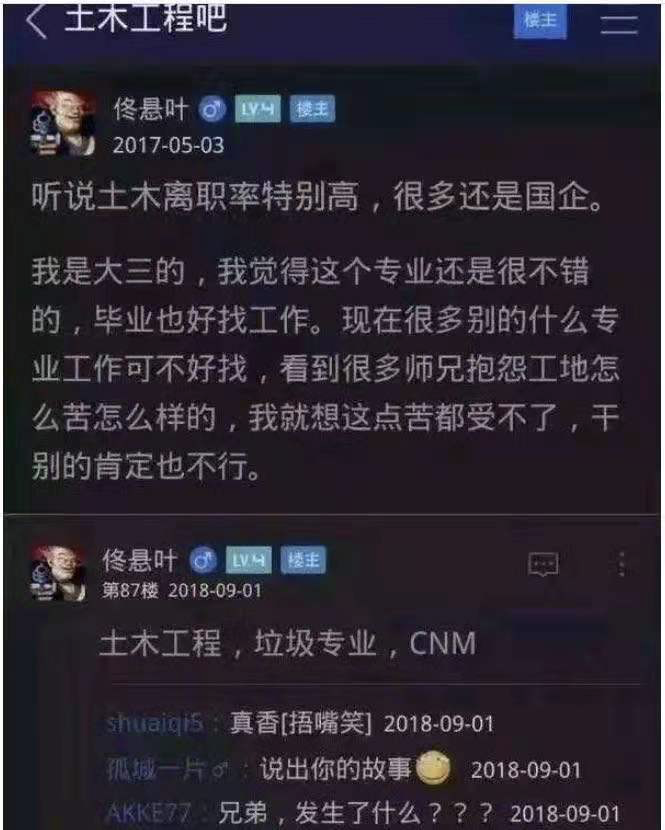
Task: Open 佟悬叶's avatar on the 2017-05-03 post
Action: tap(62, 124)
